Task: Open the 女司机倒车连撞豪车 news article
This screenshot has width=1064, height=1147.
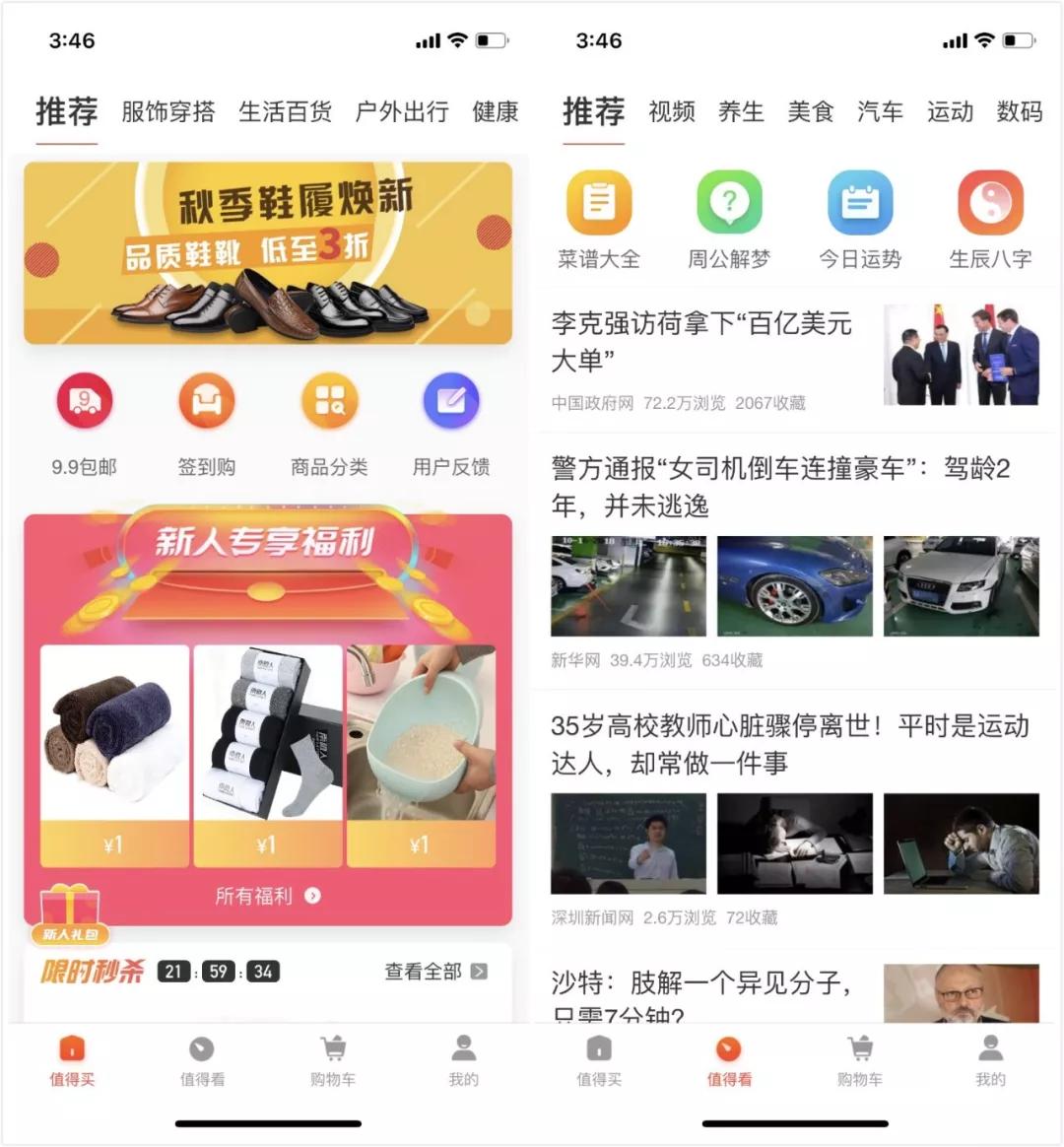Action: tap(795, 561)
